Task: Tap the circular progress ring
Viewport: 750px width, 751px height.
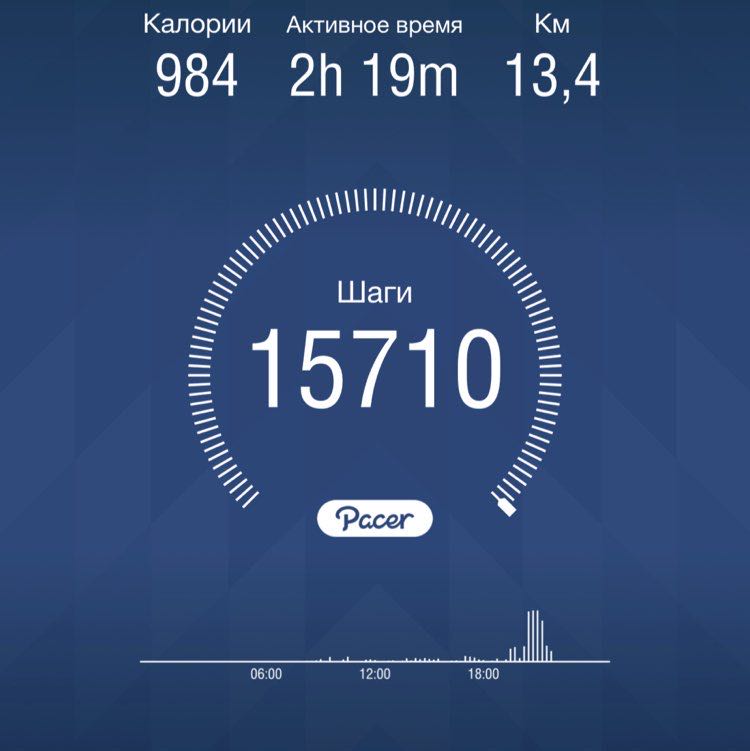Action: [x=375, y=200]
